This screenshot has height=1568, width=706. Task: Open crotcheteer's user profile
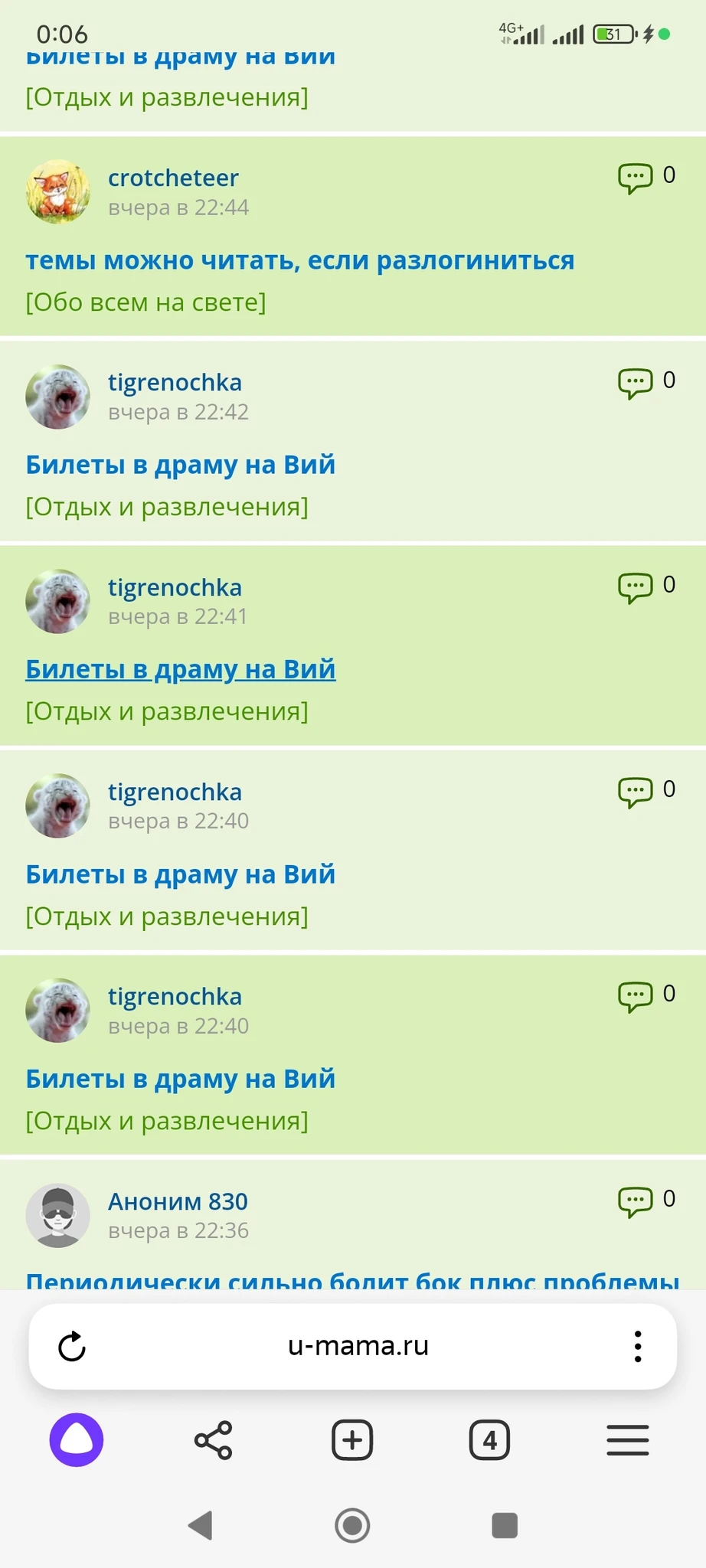173,178
